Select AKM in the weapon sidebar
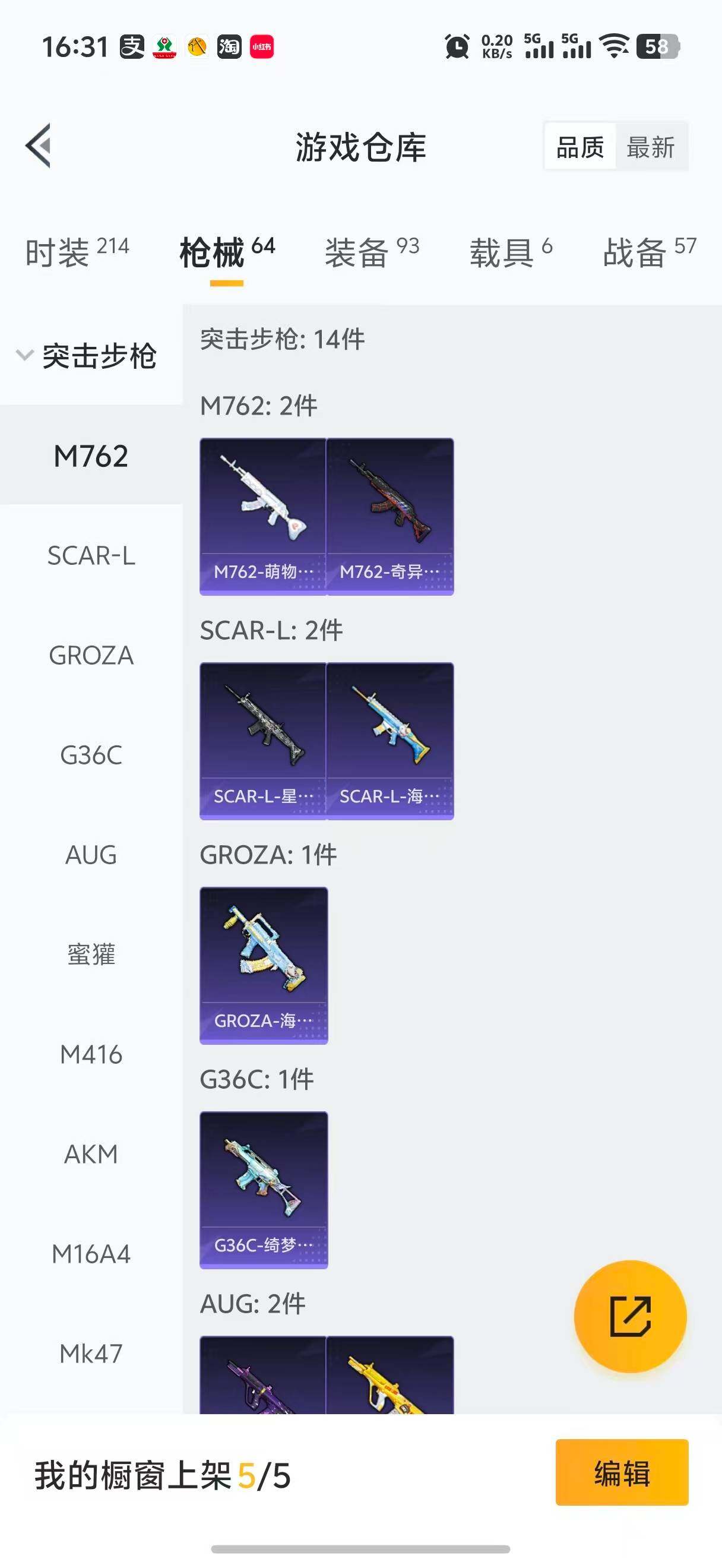Screen dimensions: 722x1568 click(x=91, y=1154)
